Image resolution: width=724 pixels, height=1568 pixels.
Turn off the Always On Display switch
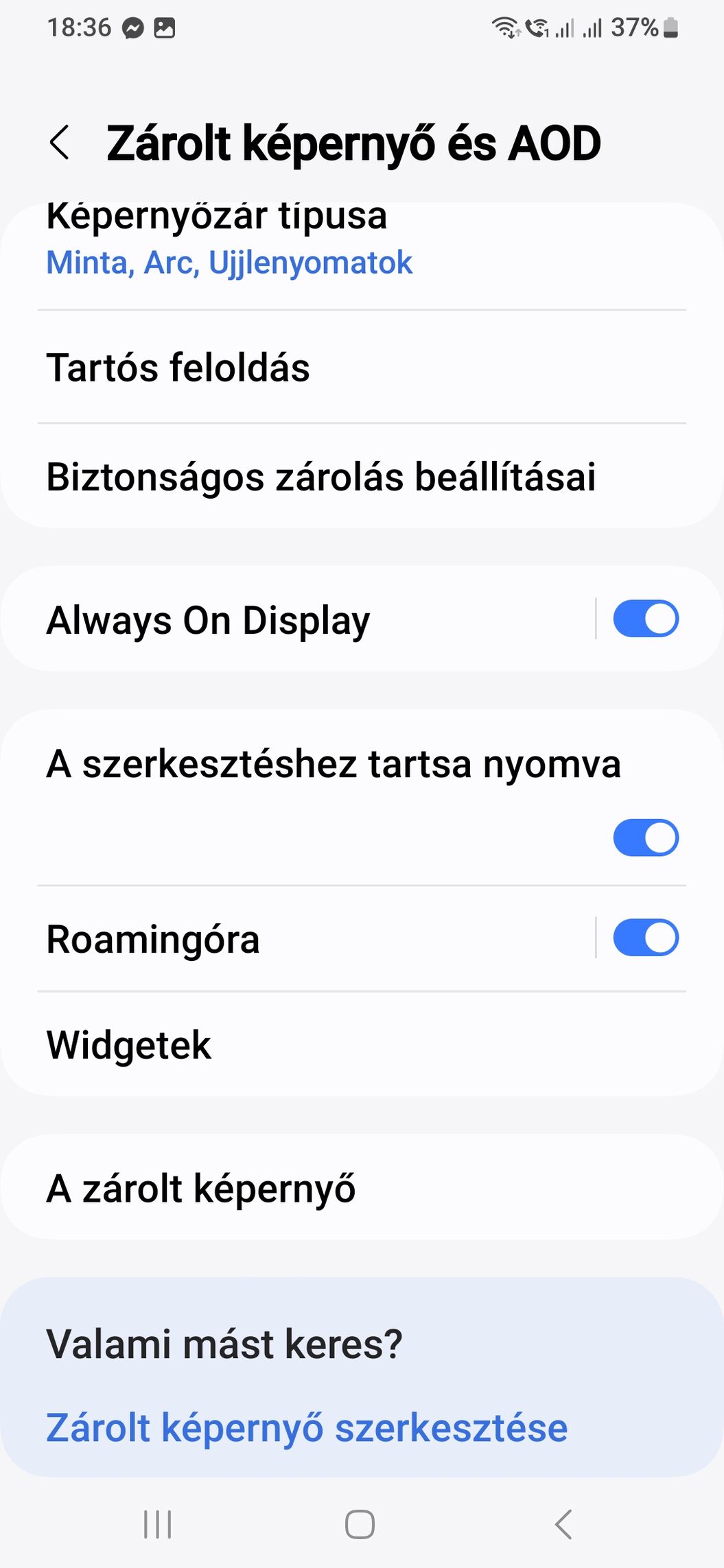pyautogui.click(x=646, y=619)
